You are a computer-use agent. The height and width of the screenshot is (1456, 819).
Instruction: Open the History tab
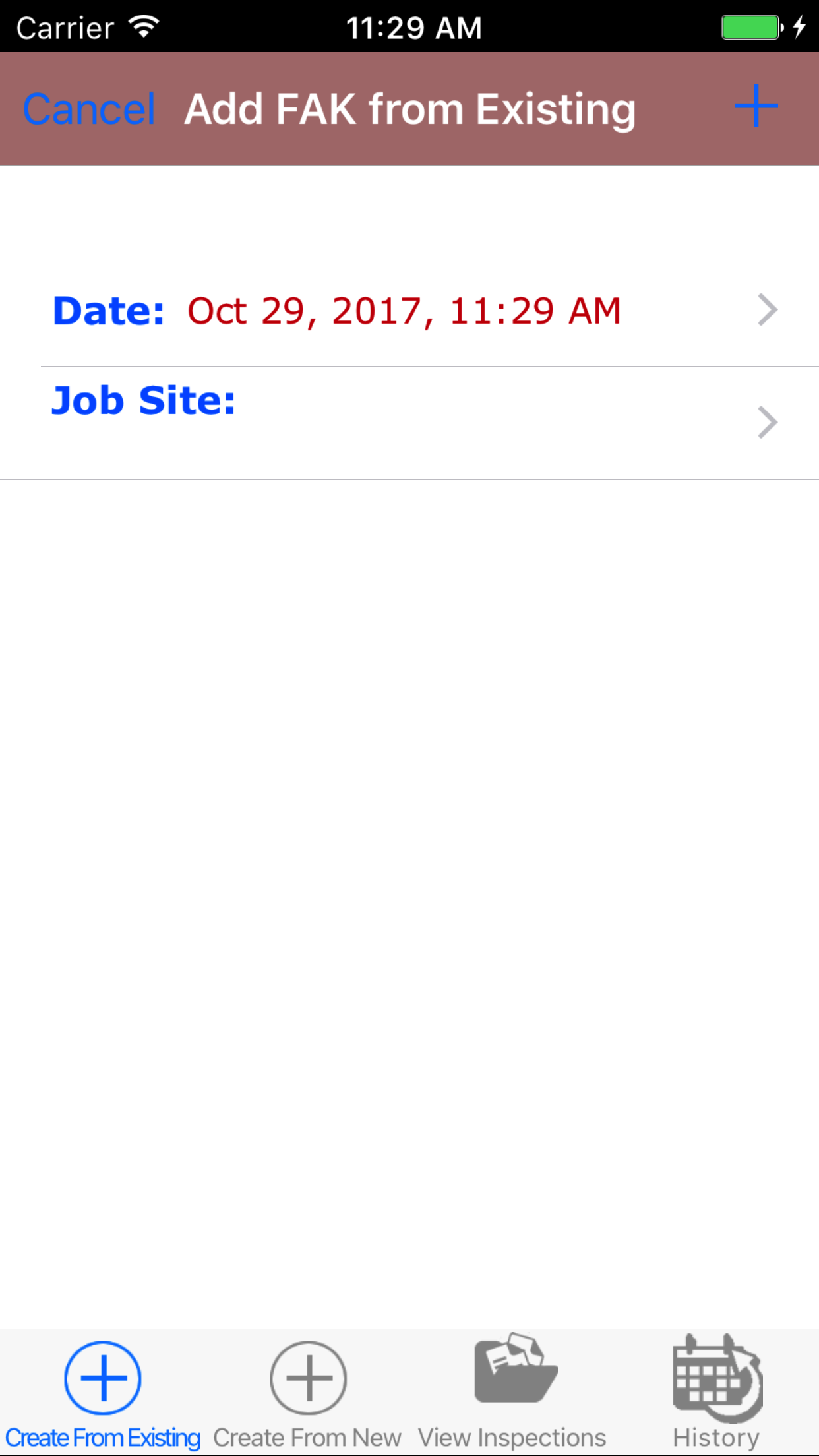(717, 1393)
